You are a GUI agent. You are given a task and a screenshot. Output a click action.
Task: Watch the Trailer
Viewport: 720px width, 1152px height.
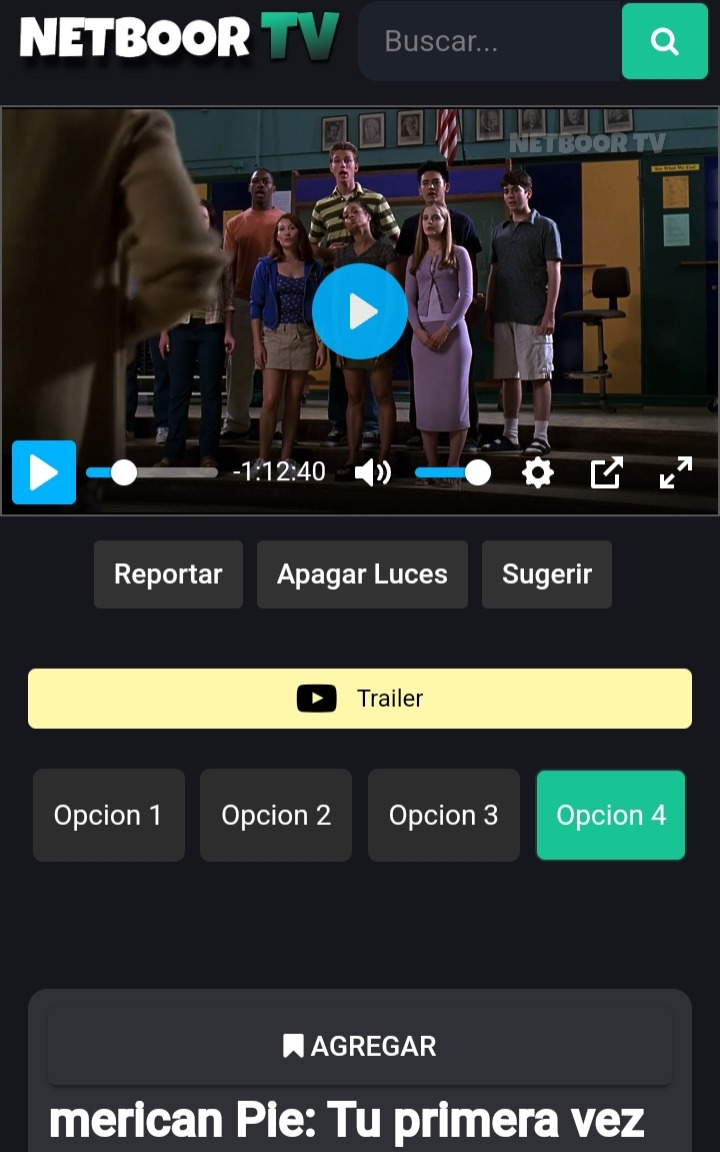click(360, 698)
